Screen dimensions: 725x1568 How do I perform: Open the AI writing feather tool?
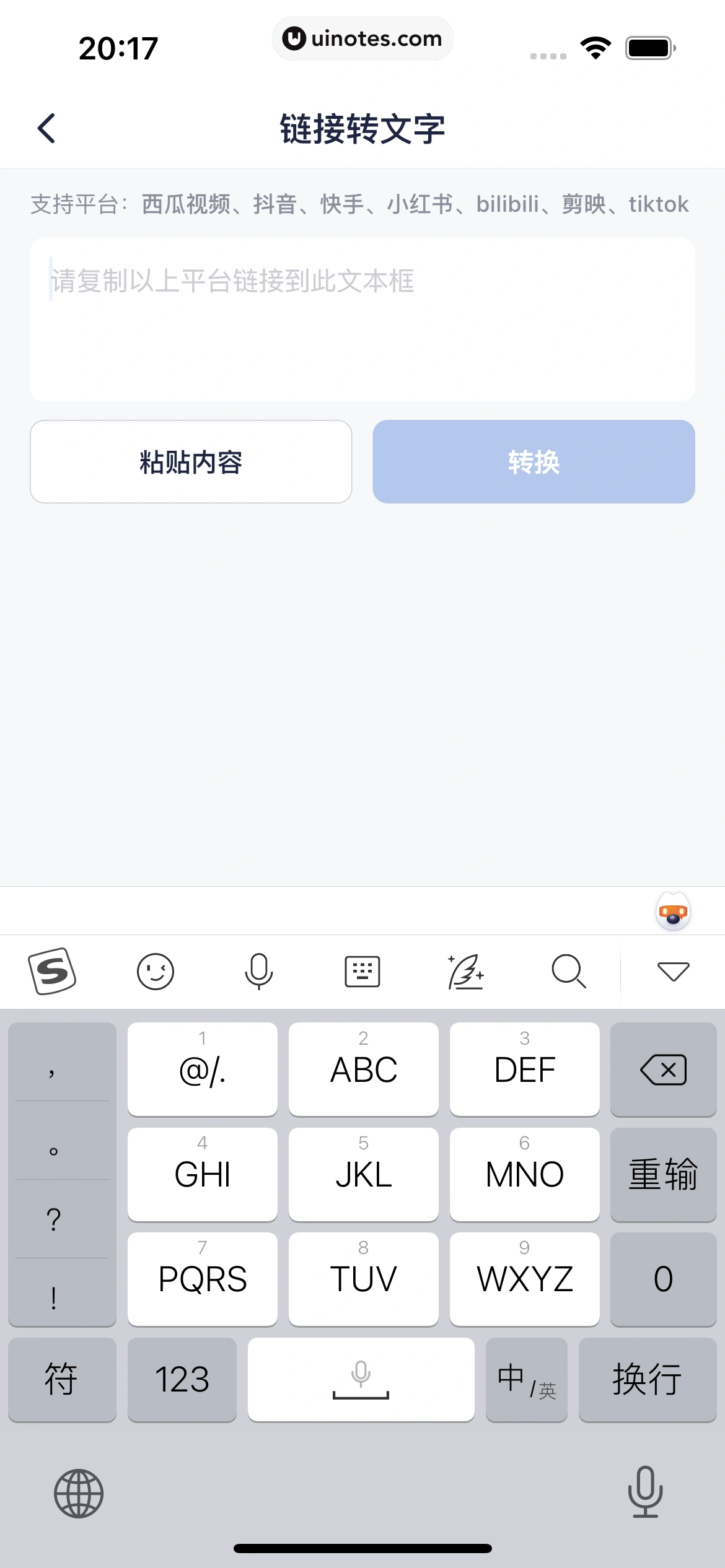click(x=465, y=971)
